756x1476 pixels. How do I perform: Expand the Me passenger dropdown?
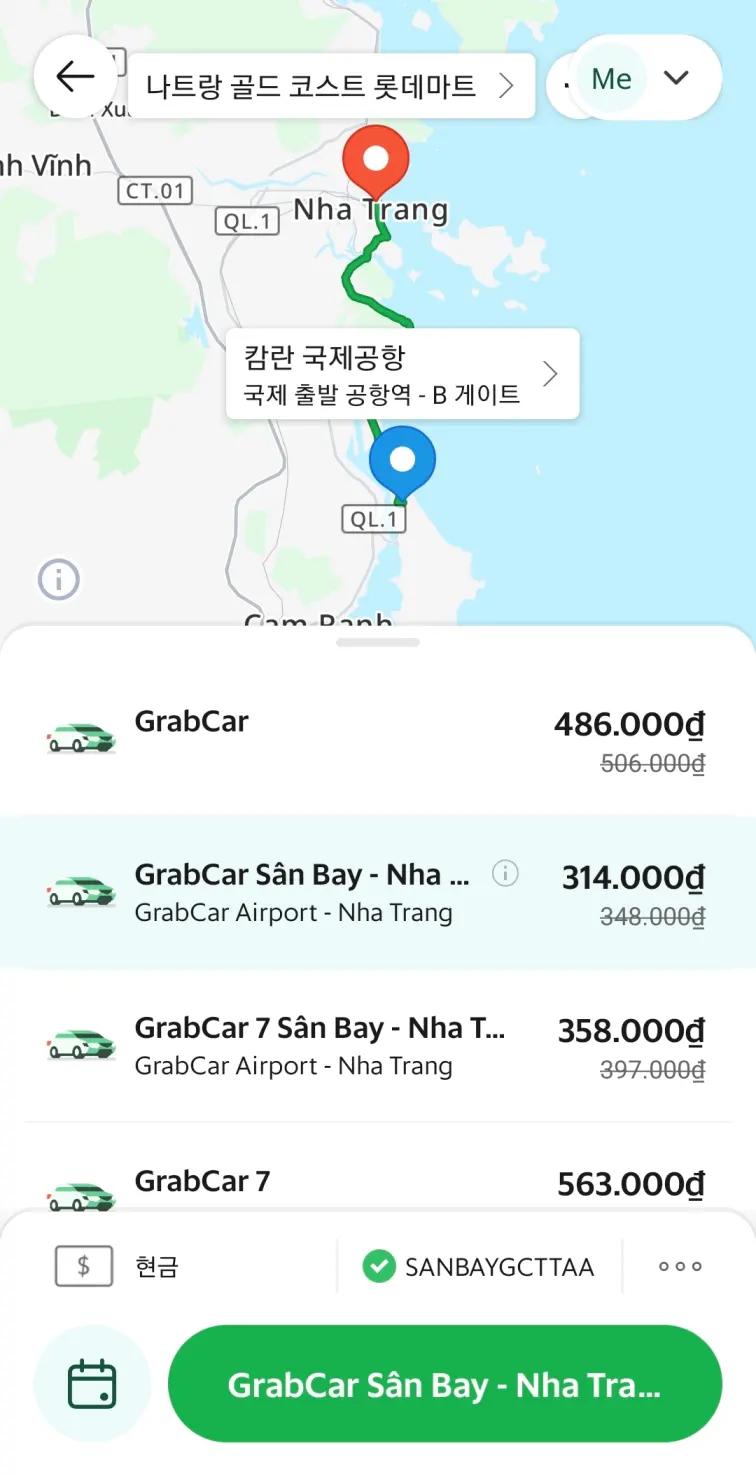(677, 77)
